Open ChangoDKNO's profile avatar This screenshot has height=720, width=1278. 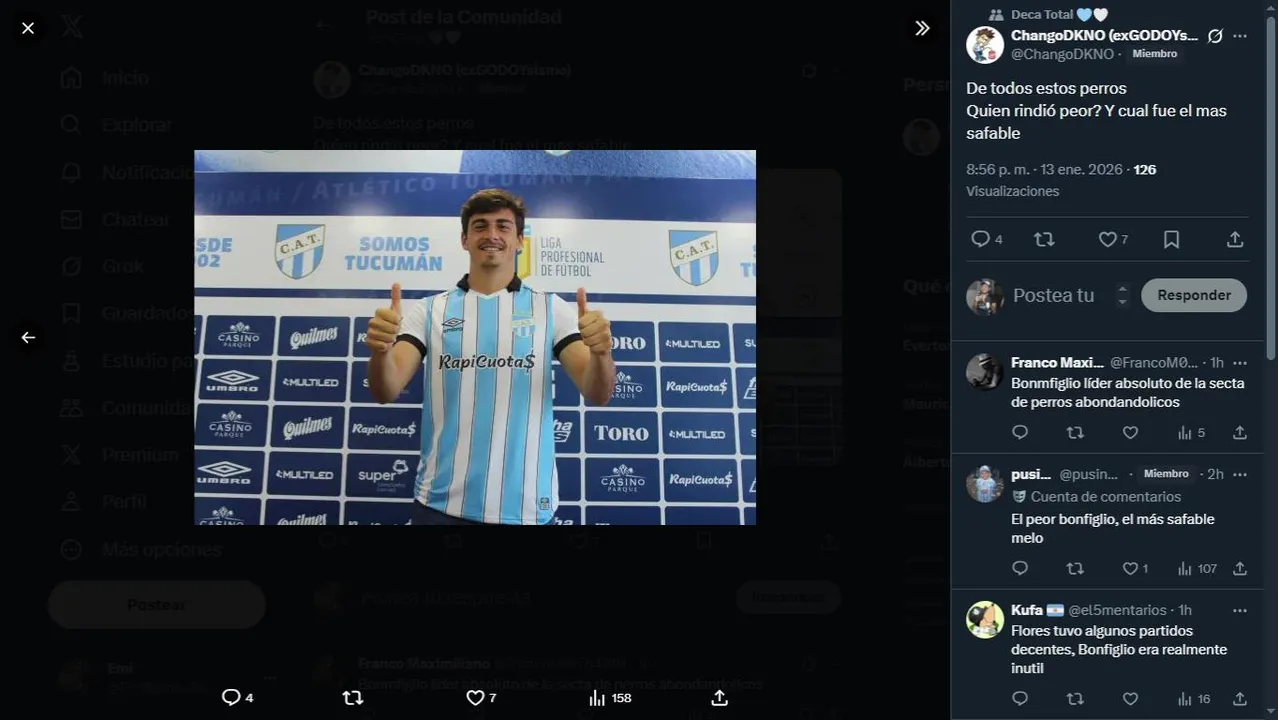984,45
